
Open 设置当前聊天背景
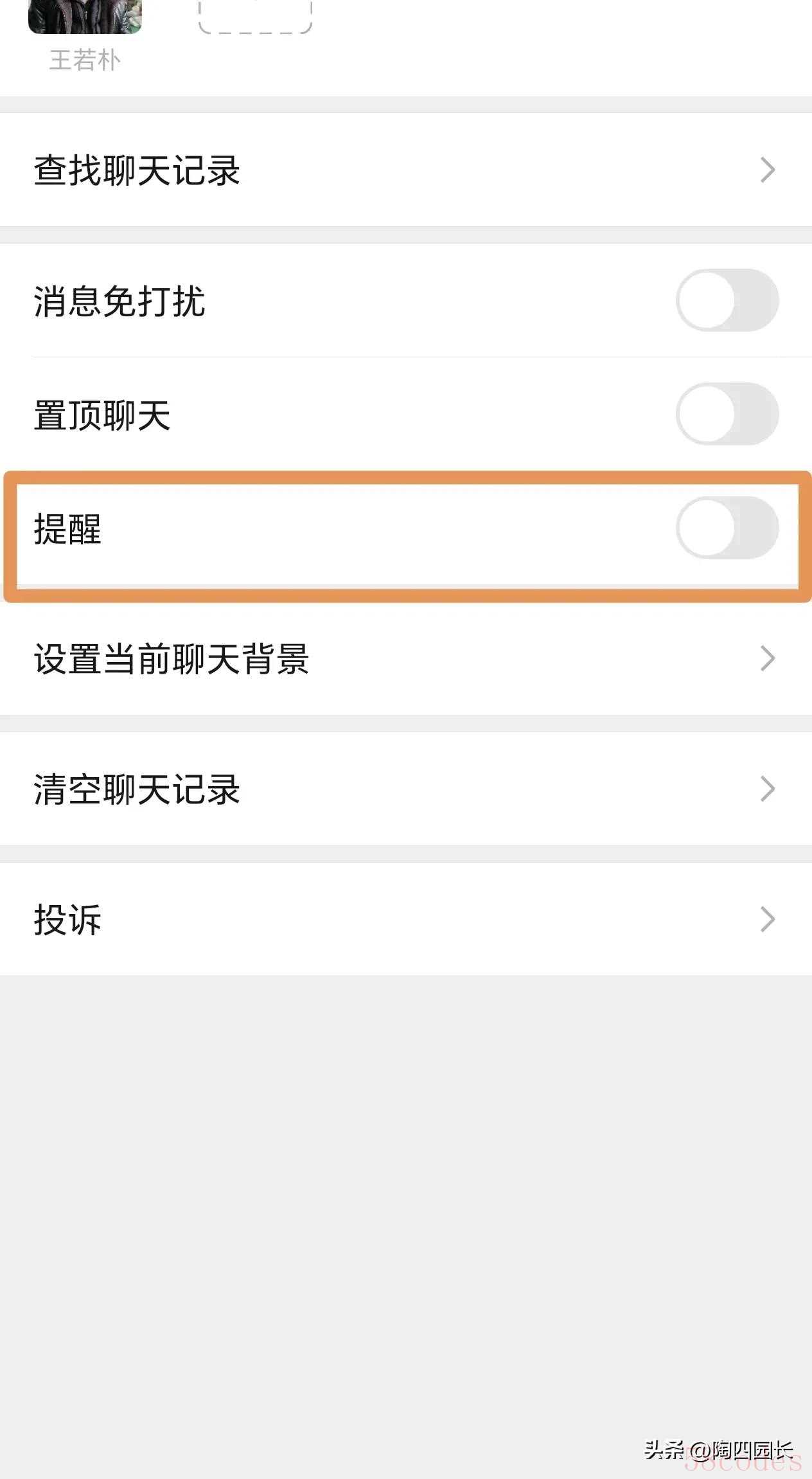pyautogui.click(x=406, y=658)
